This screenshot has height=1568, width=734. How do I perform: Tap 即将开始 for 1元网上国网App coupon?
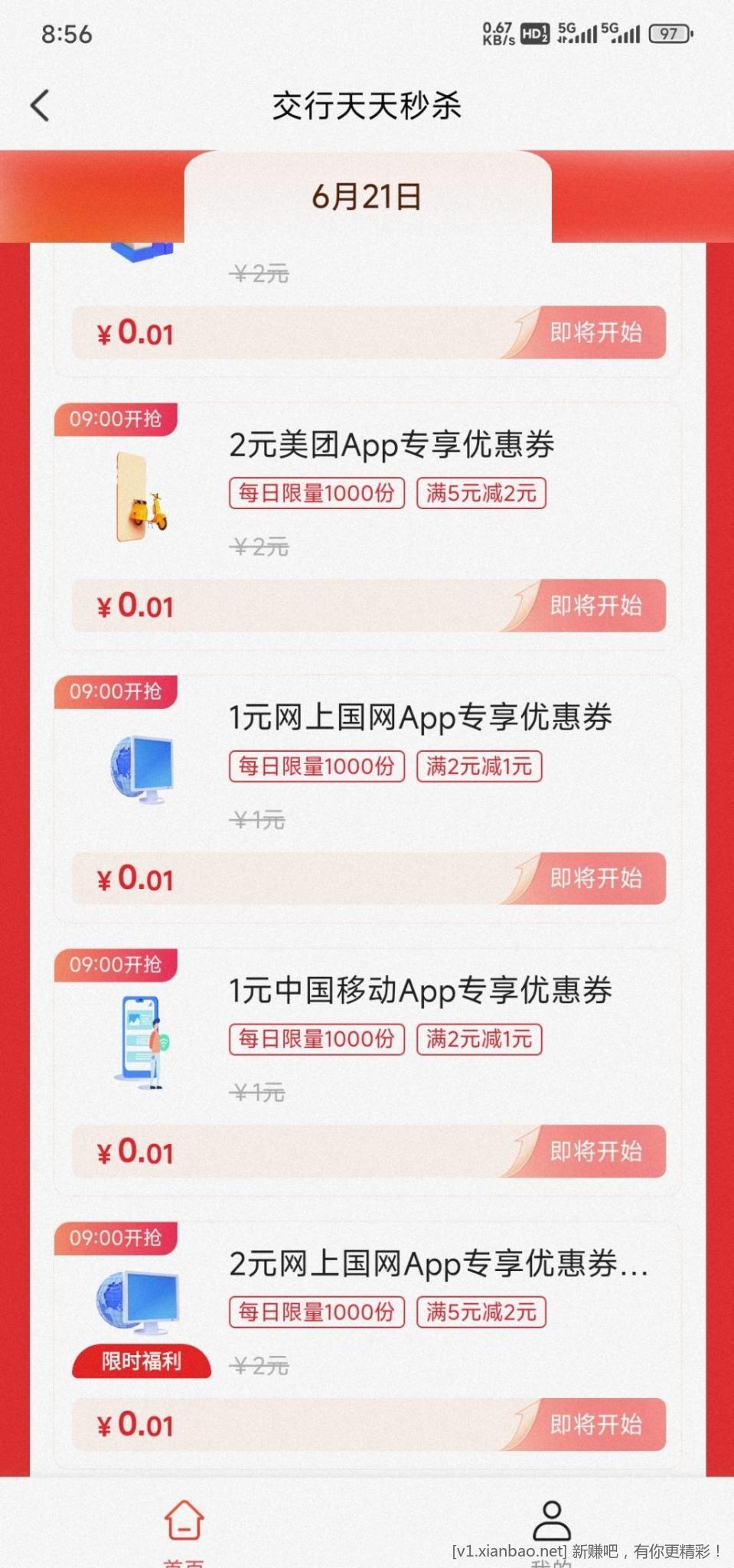point(595,878)
